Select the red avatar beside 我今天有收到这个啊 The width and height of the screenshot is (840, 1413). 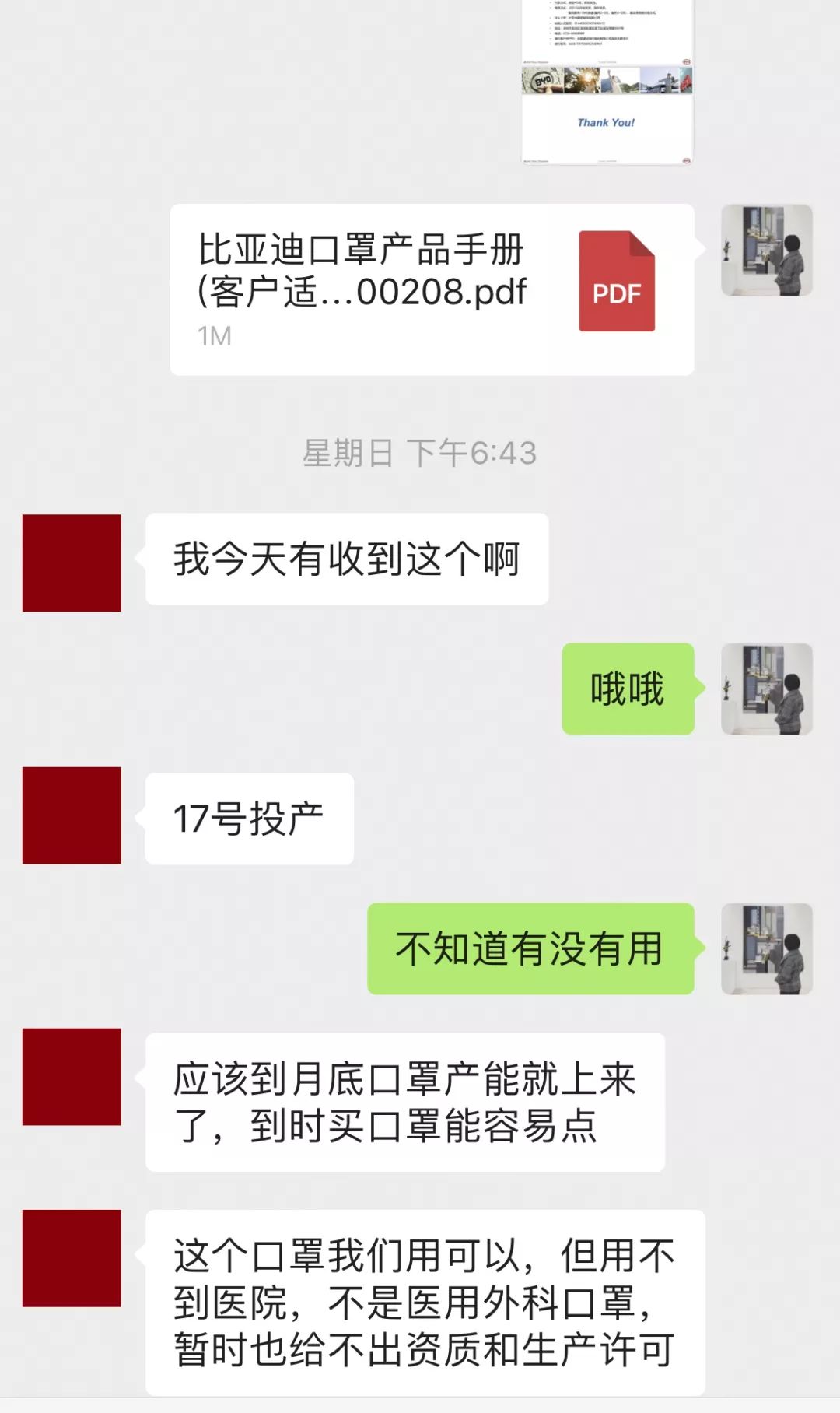tap(72, 560)
